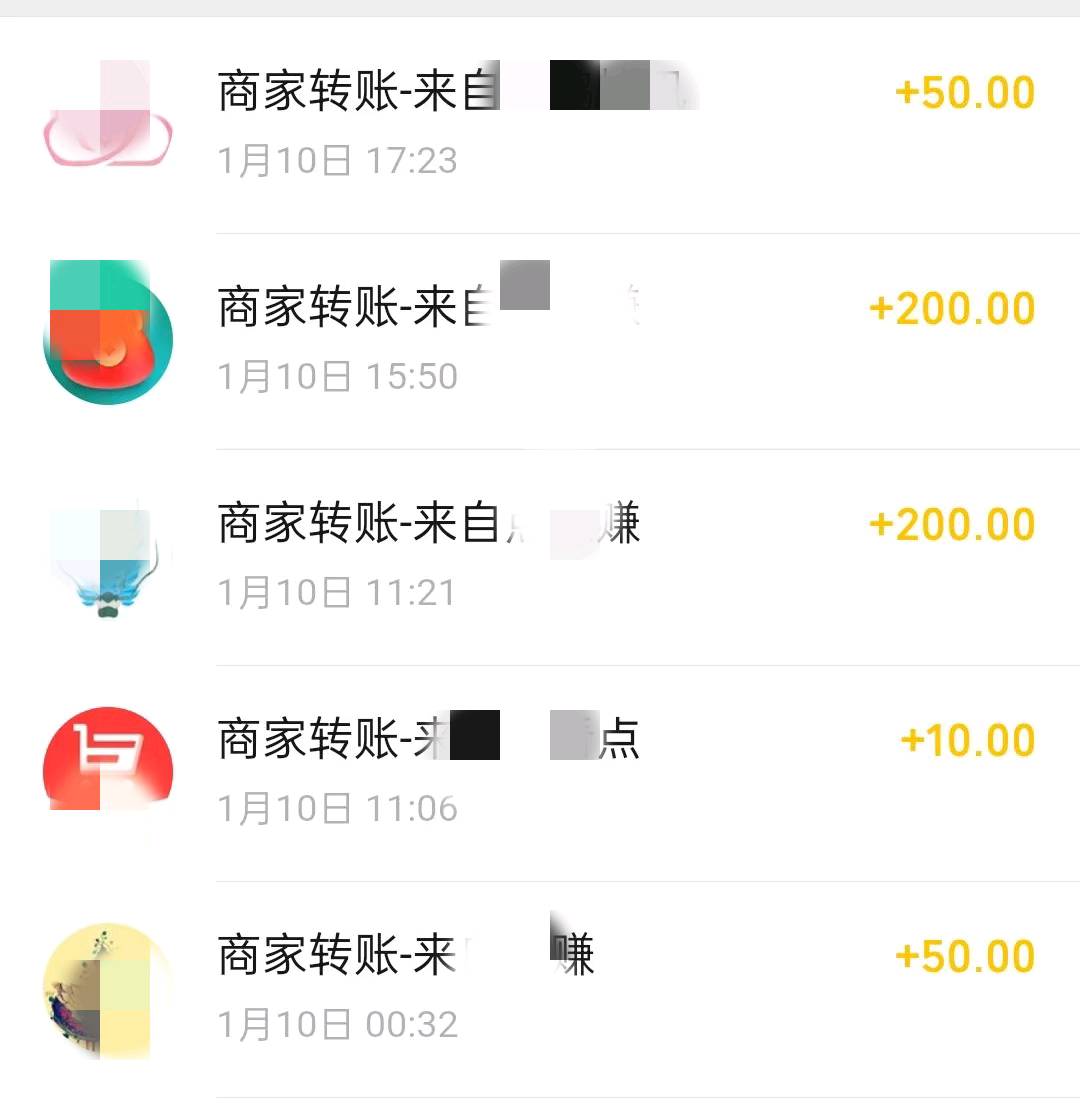Image resolution: width=1080 pixels, height=1110 pixels.
Task: Select the +10.00 merchant transfer entry
Action: (x=540, y=770)
